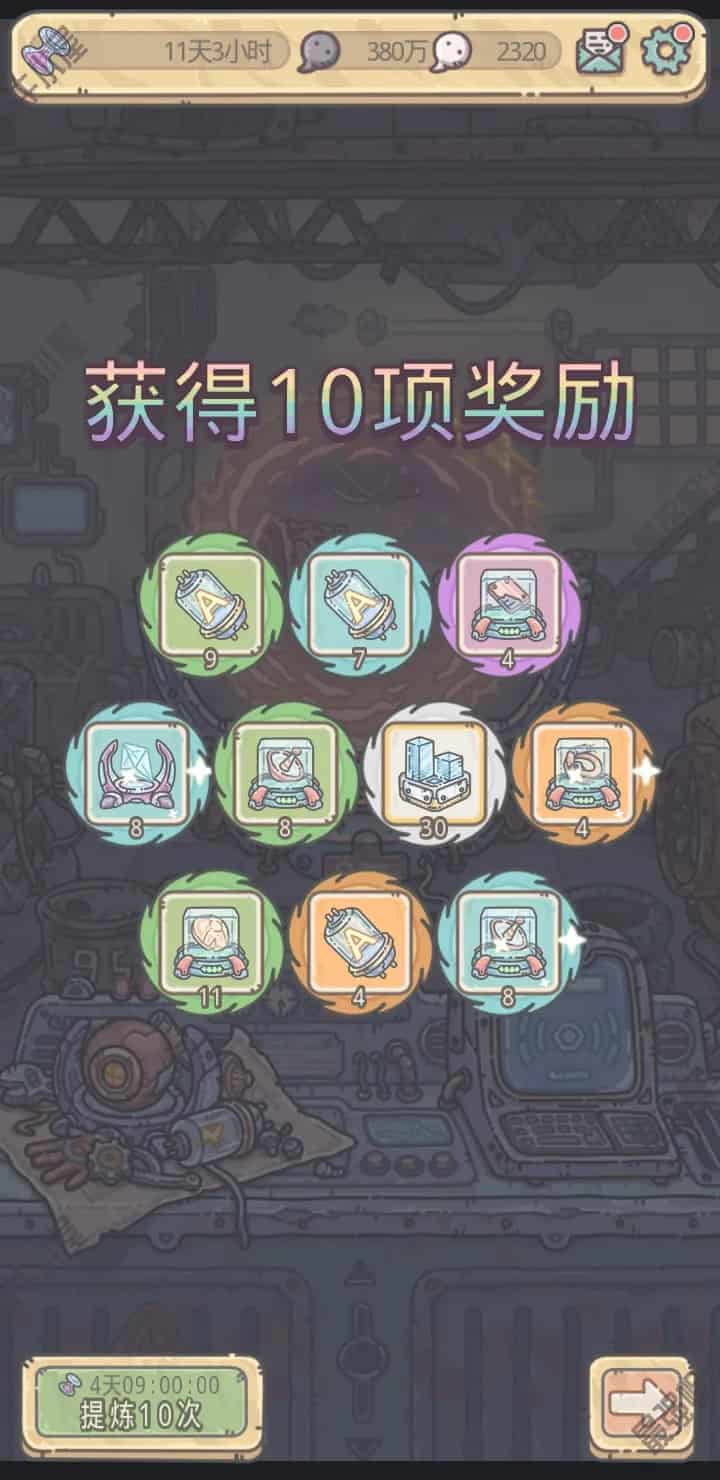This screenshot has width=720, height=1480.
Task: Open the blue capsule reward with quantity 7
Action: pyautogui.click(x=360, y=605)
